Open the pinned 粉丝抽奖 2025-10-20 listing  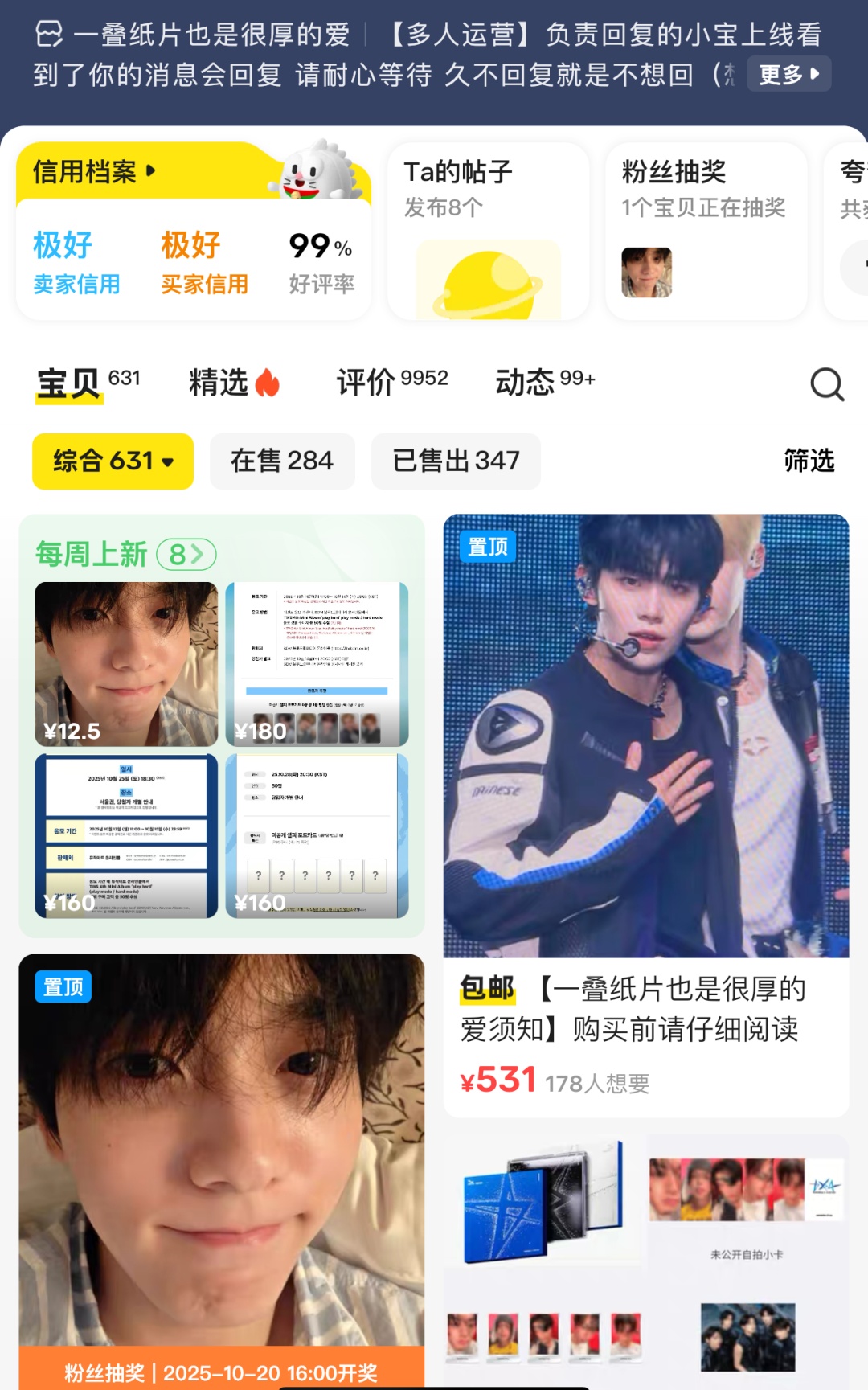point(221,1166)
